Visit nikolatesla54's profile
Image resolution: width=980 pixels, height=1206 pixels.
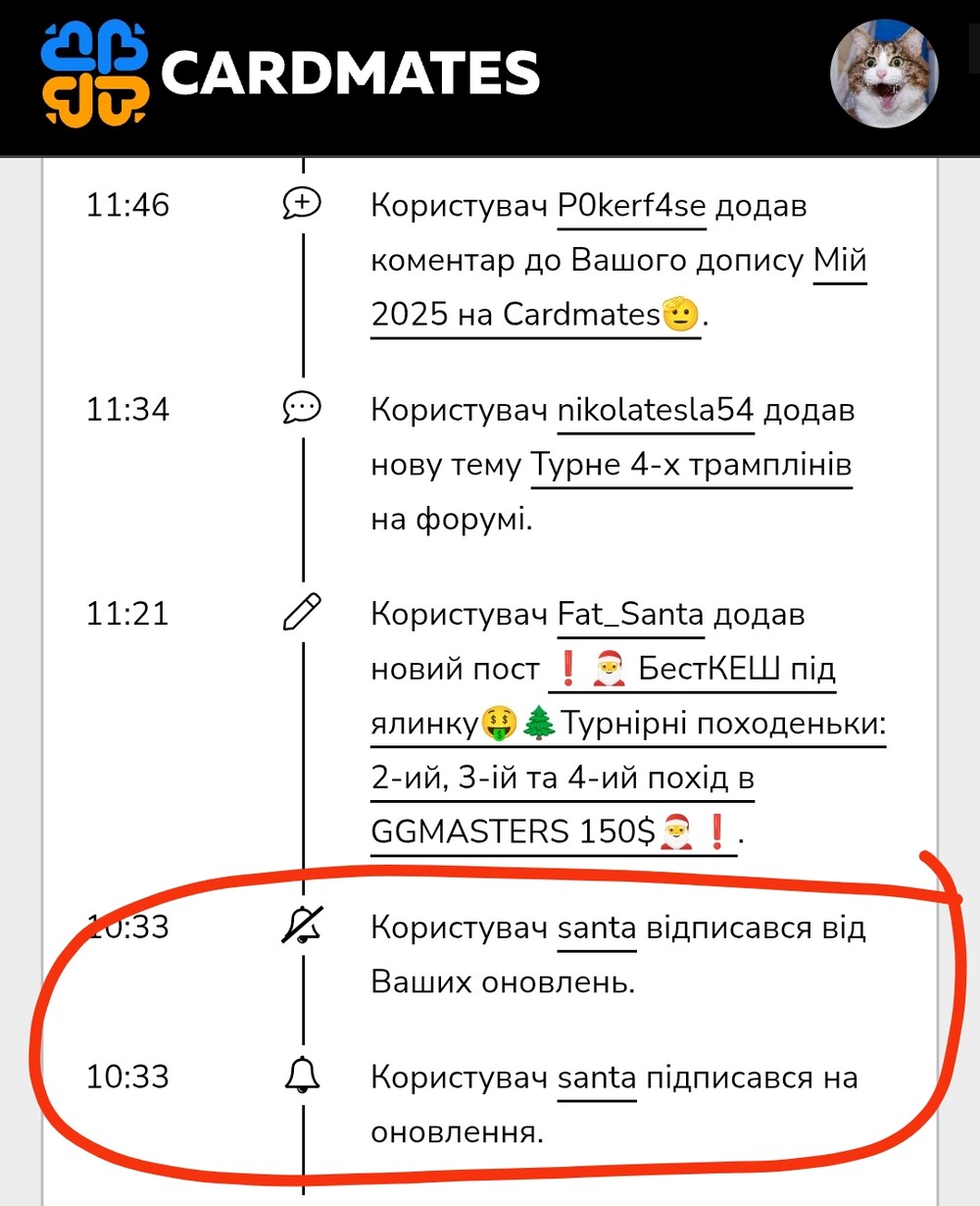[x=656, y=410]
